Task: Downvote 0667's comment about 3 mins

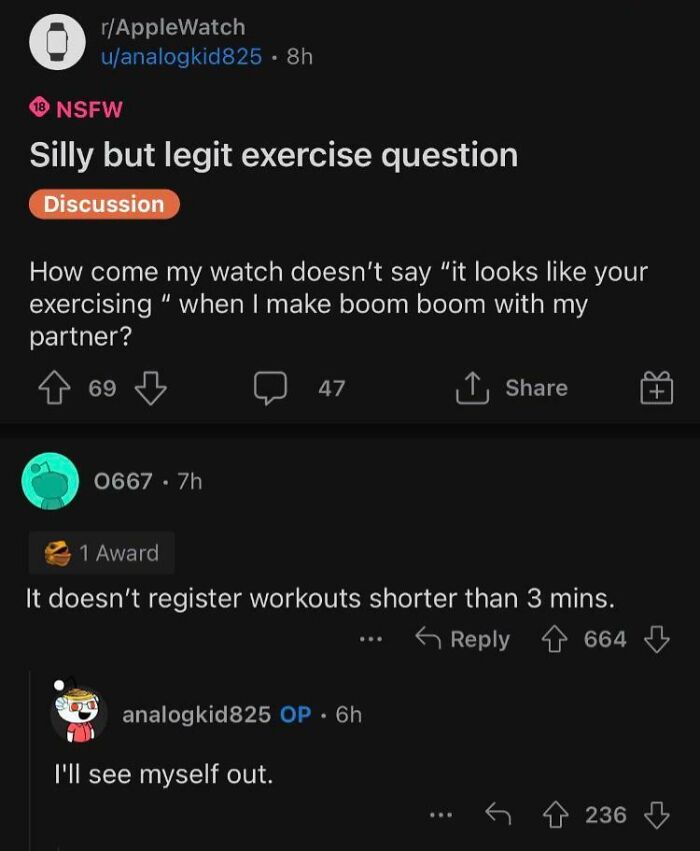Action: pyautogui.click(x=656, y=640)
